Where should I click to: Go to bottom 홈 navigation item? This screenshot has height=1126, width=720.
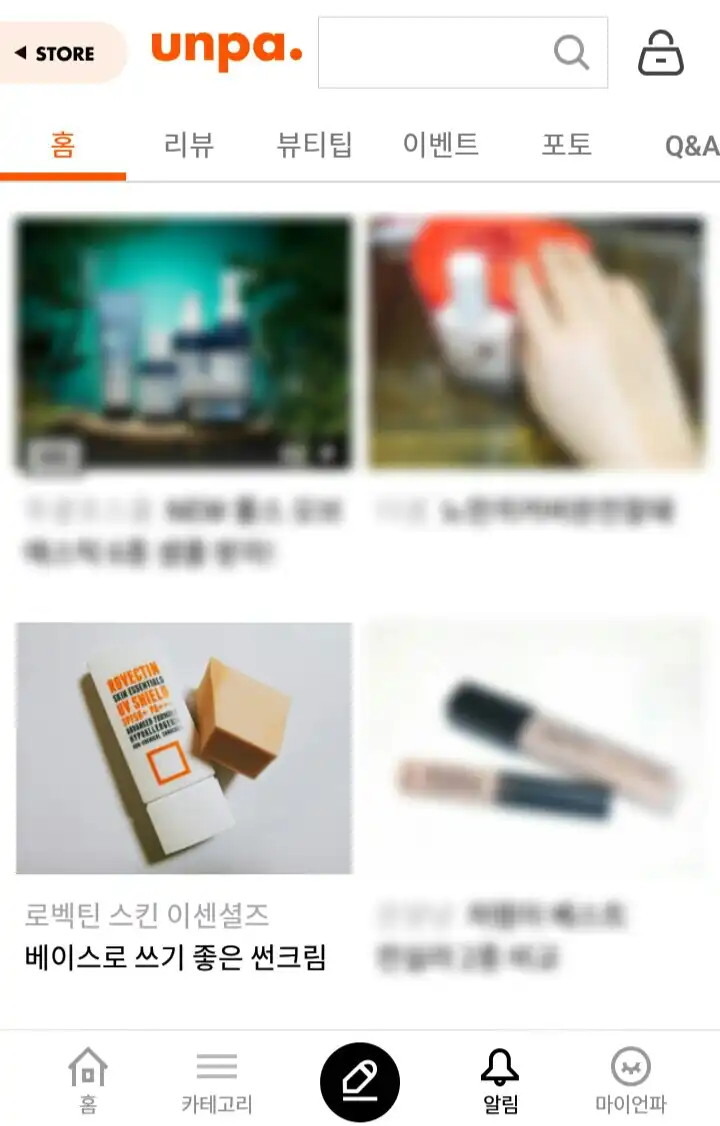[88, 1080]
